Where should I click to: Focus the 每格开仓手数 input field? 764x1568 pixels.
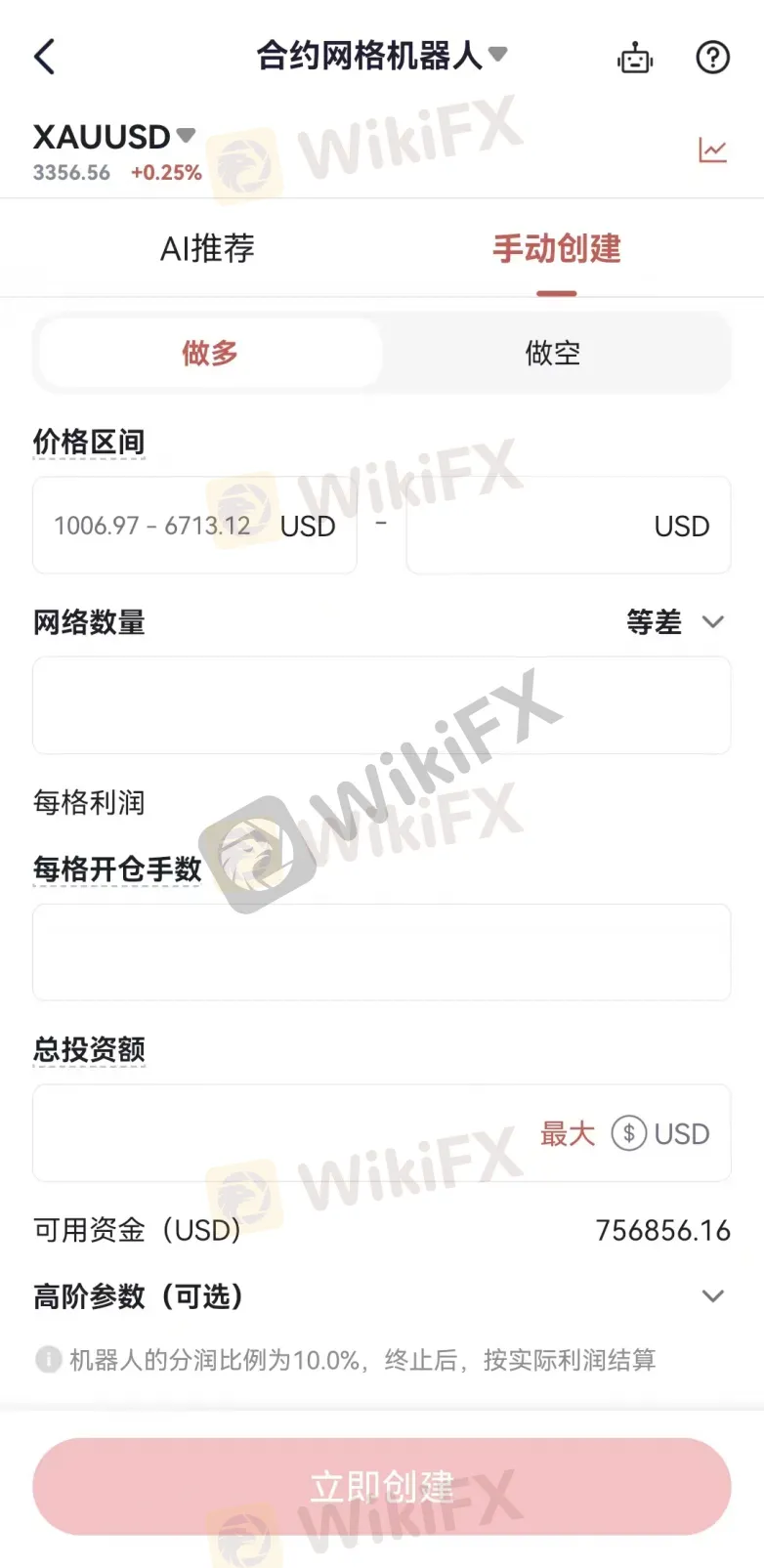381,953
